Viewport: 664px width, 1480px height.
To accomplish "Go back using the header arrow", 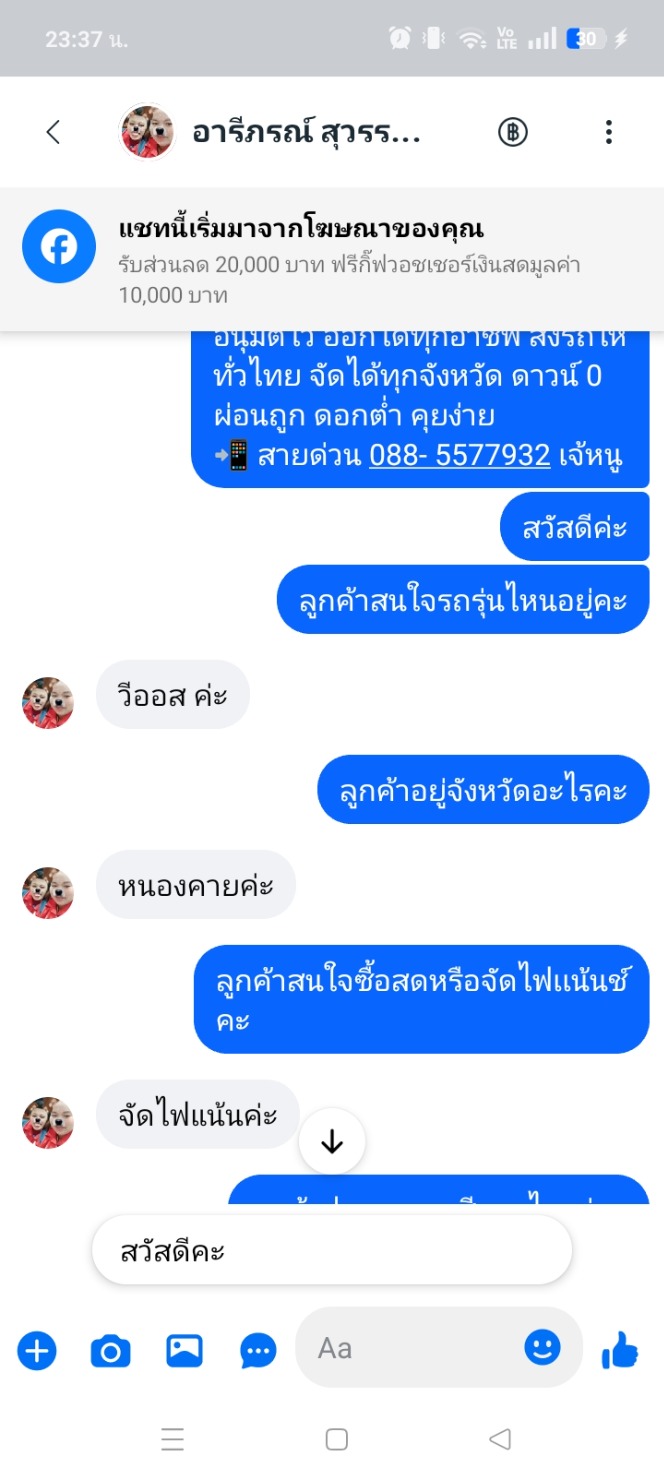I will tap(53, 132).
